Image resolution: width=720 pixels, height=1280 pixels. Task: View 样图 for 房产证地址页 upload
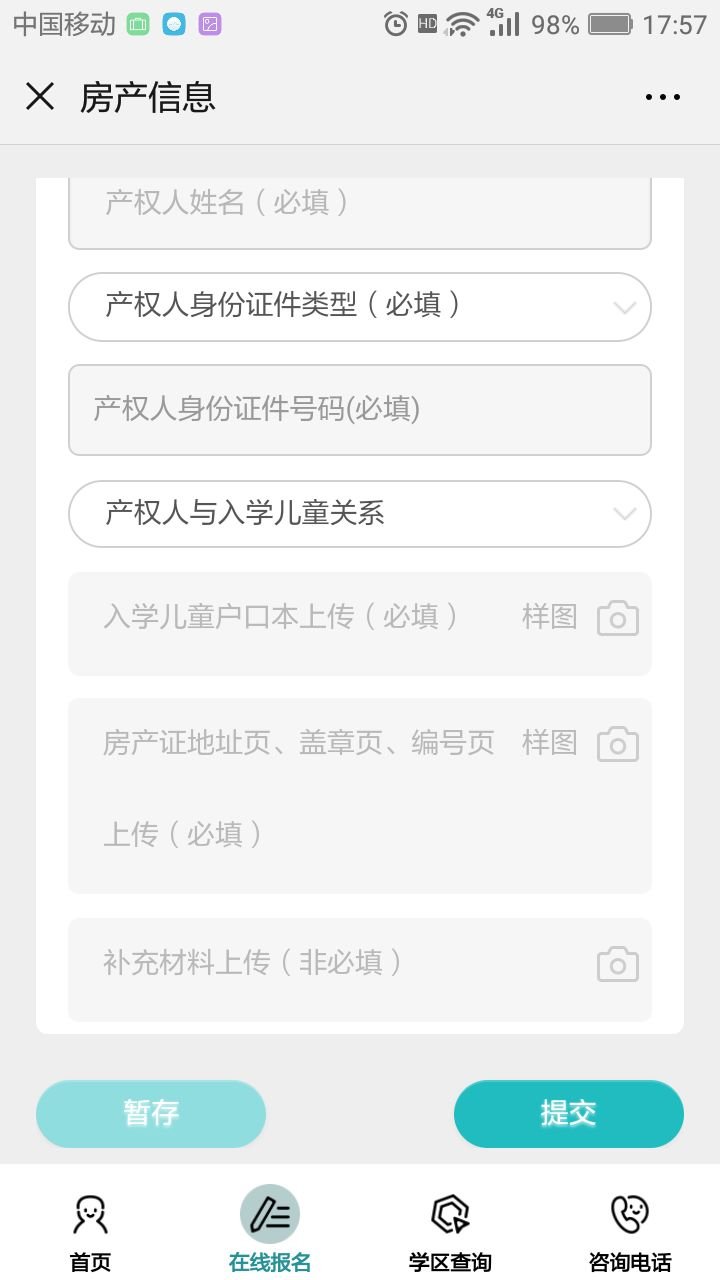pyautogui.click(x=549, y=743)
